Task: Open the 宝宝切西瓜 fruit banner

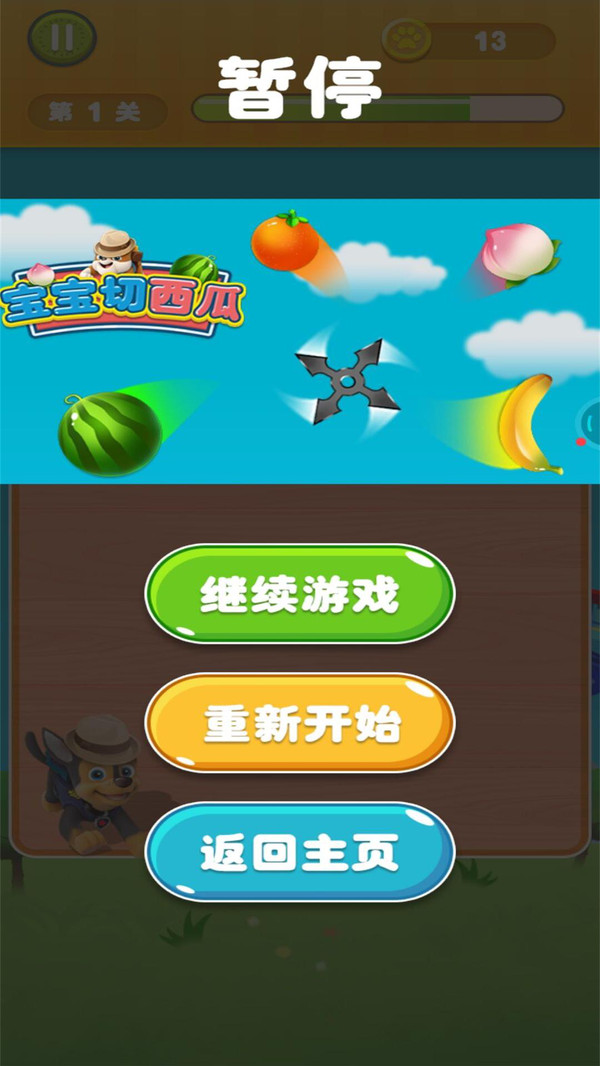Action: pos(300,342)
